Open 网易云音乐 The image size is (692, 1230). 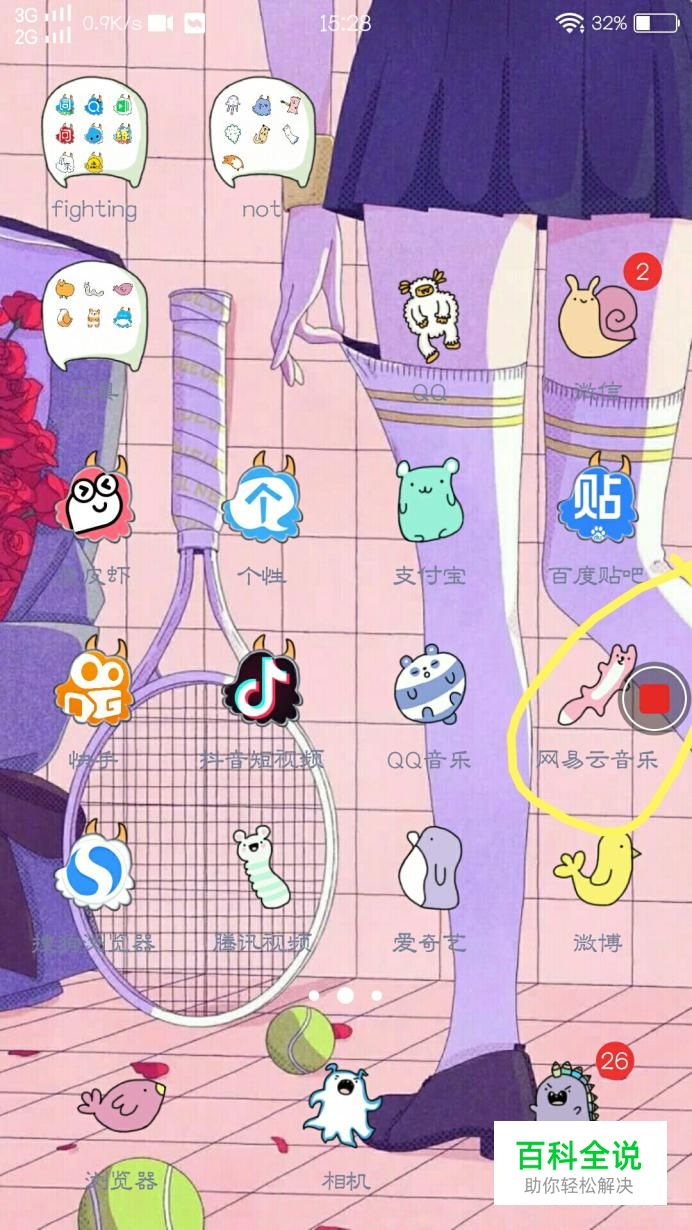coord(590,690)
